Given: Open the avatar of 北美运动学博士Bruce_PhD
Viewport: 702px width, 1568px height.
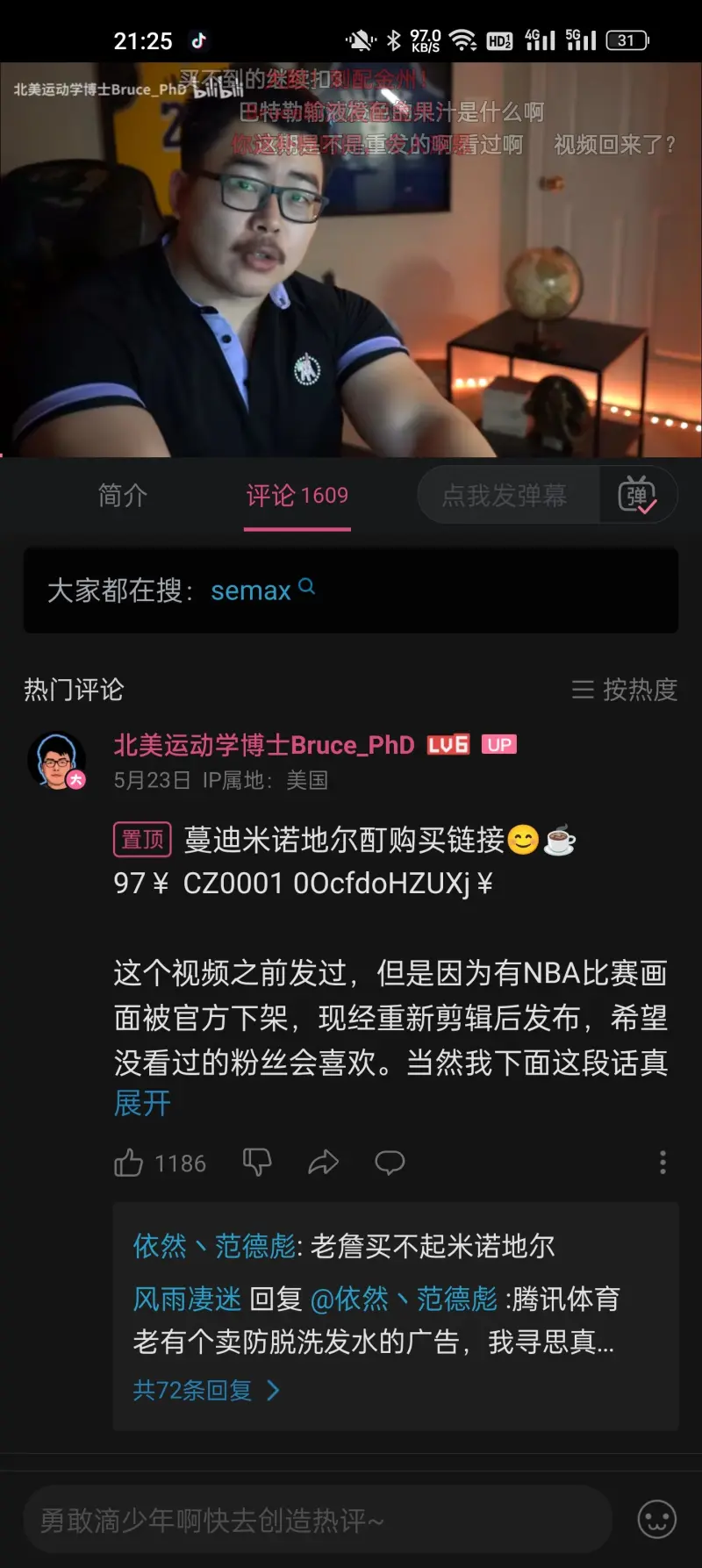Looking at the screenshot, I should coord(57,761).
